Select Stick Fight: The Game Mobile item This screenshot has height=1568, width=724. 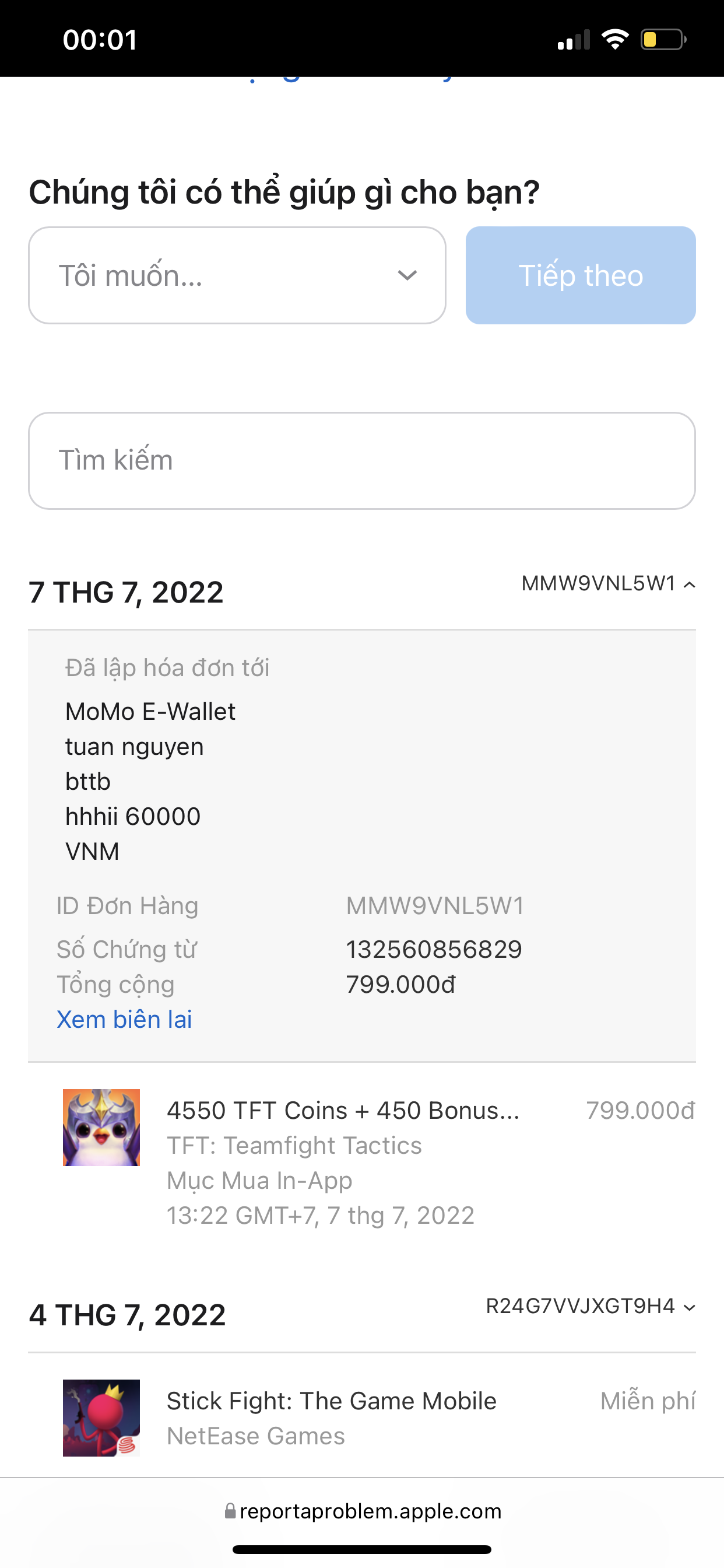click(x=379, y=1417)
